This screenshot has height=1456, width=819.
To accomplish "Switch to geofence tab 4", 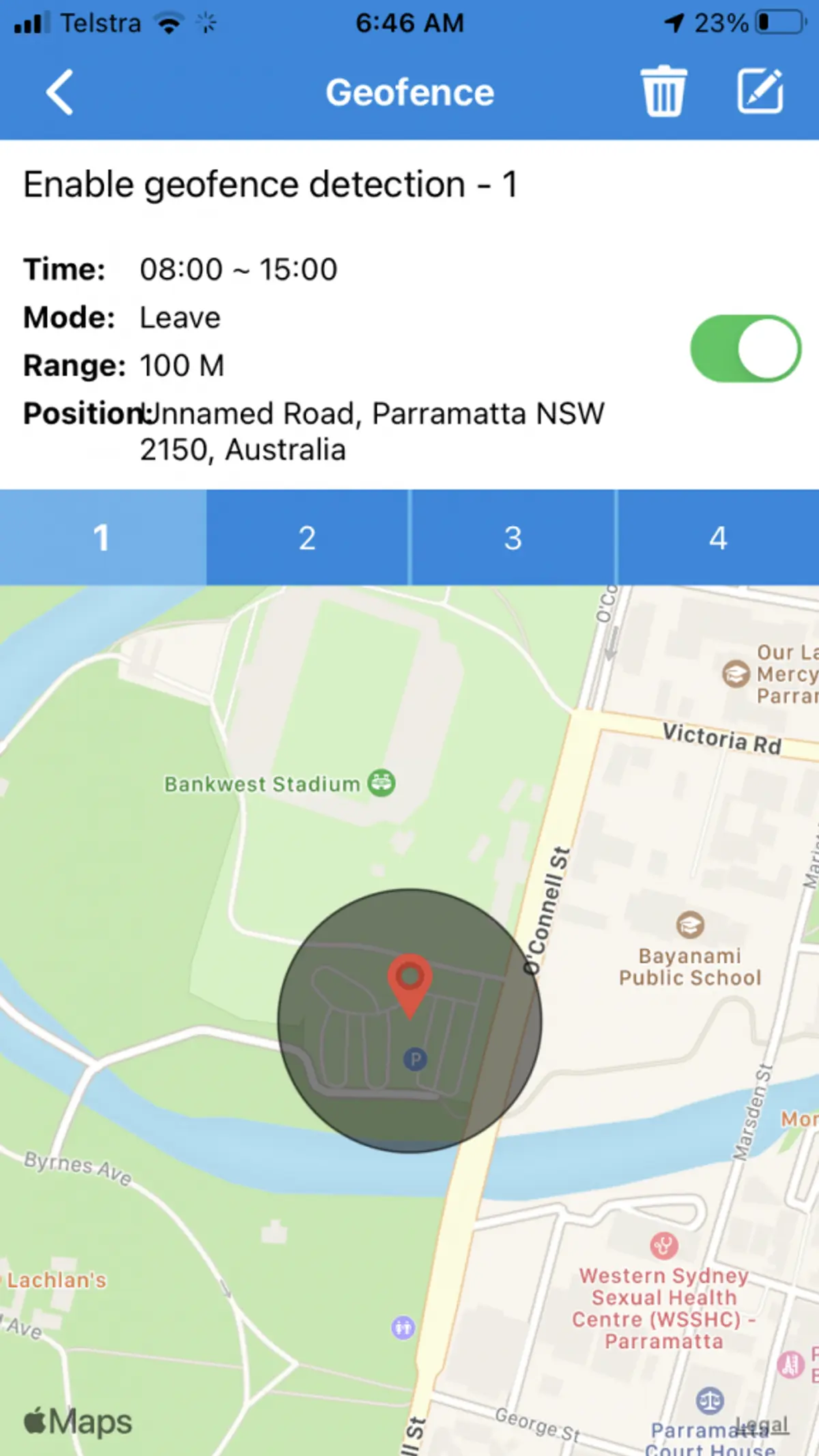I will 718,538.
